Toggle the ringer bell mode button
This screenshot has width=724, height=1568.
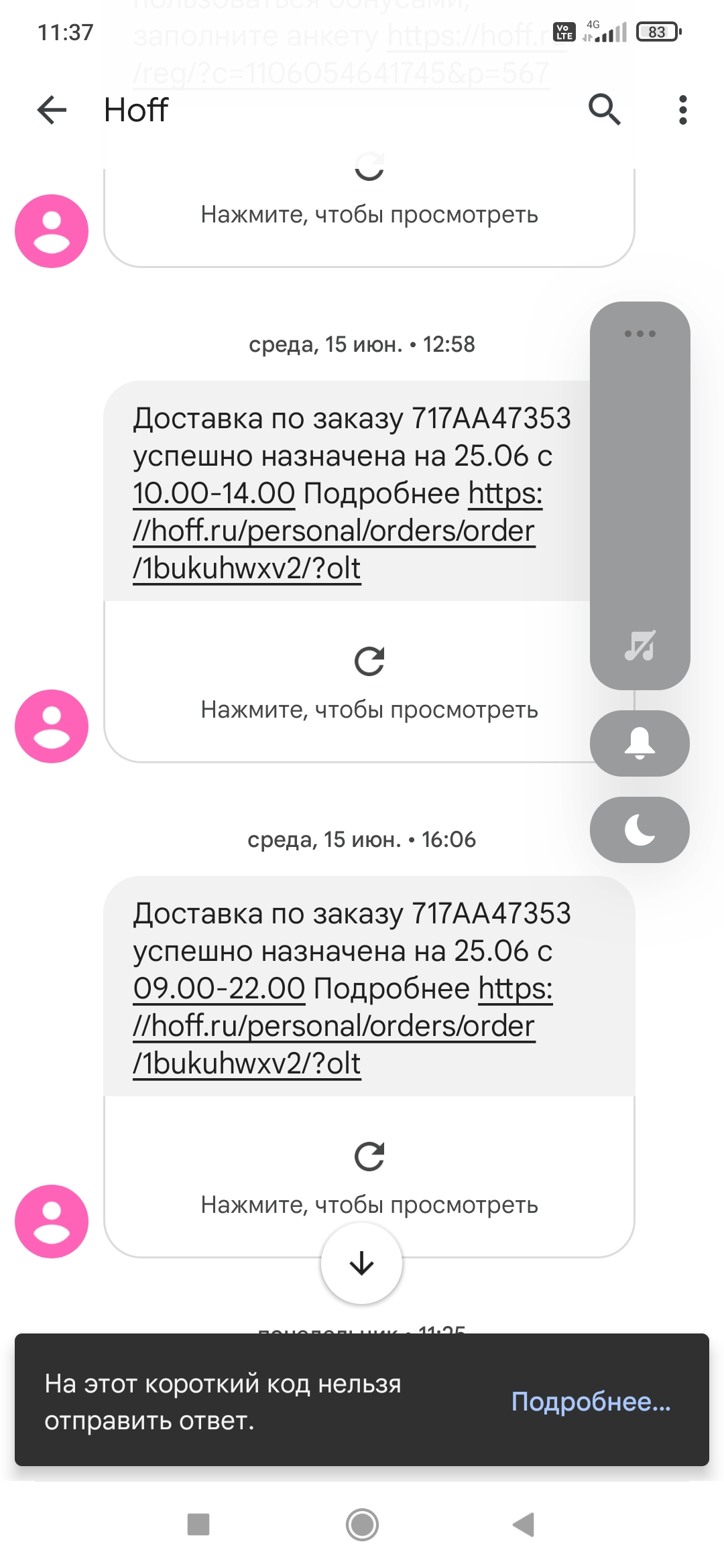click(x=640, y=743)
